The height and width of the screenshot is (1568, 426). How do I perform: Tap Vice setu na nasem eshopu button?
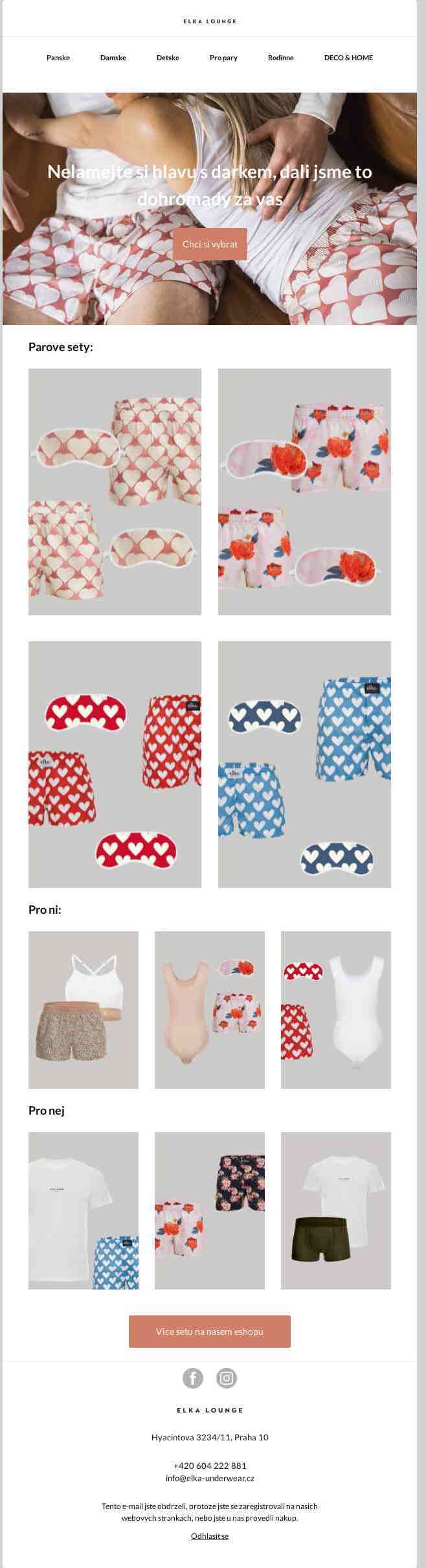210,1332
